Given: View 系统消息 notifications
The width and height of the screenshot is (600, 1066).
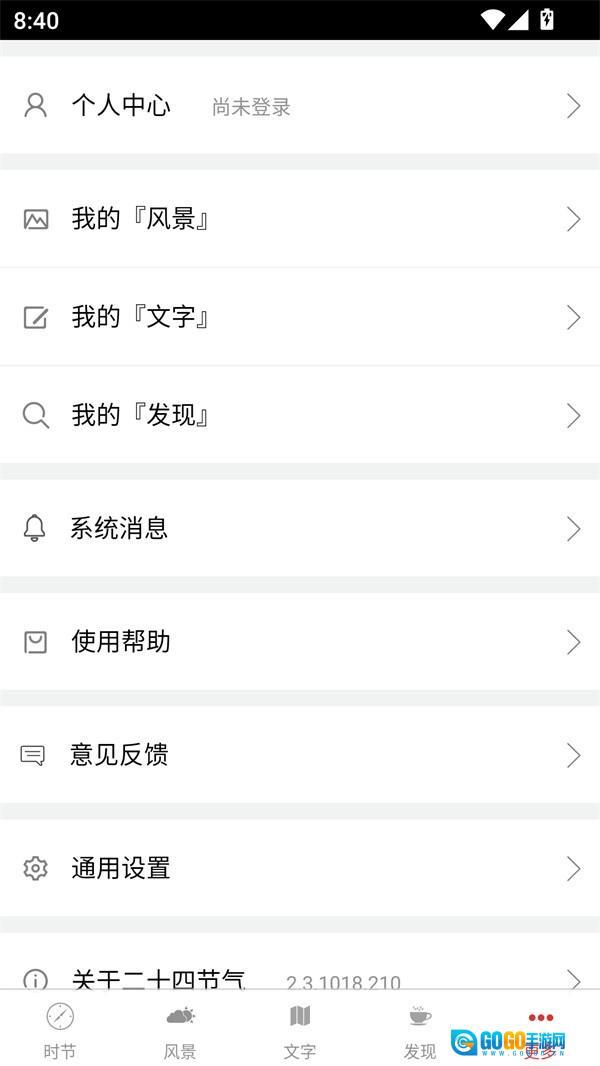Looking at the screenshot, I should click(x=300, y=528).
